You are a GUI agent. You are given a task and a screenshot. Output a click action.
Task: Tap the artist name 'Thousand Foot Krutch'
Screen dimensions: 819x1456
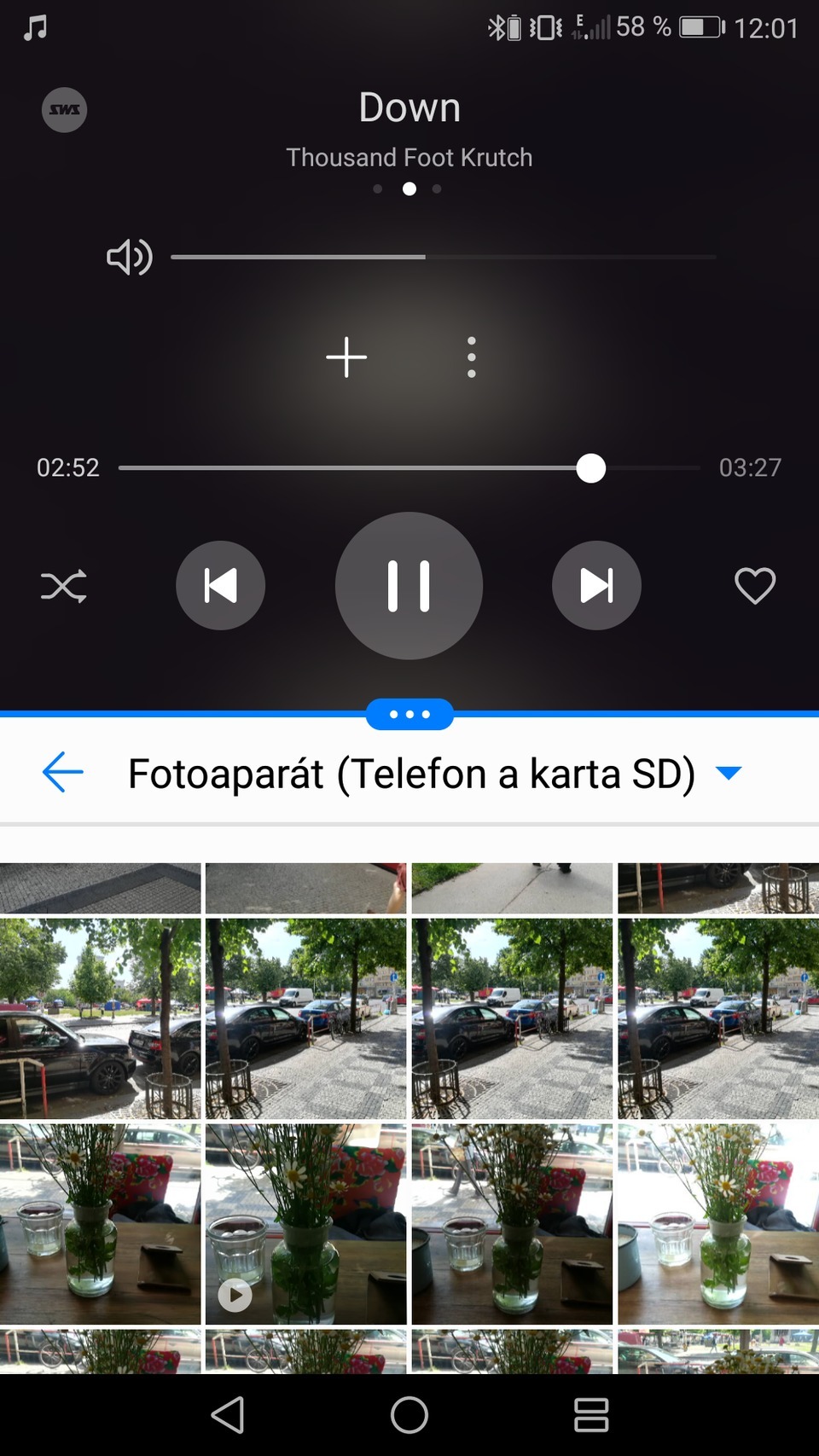point(409,157)
